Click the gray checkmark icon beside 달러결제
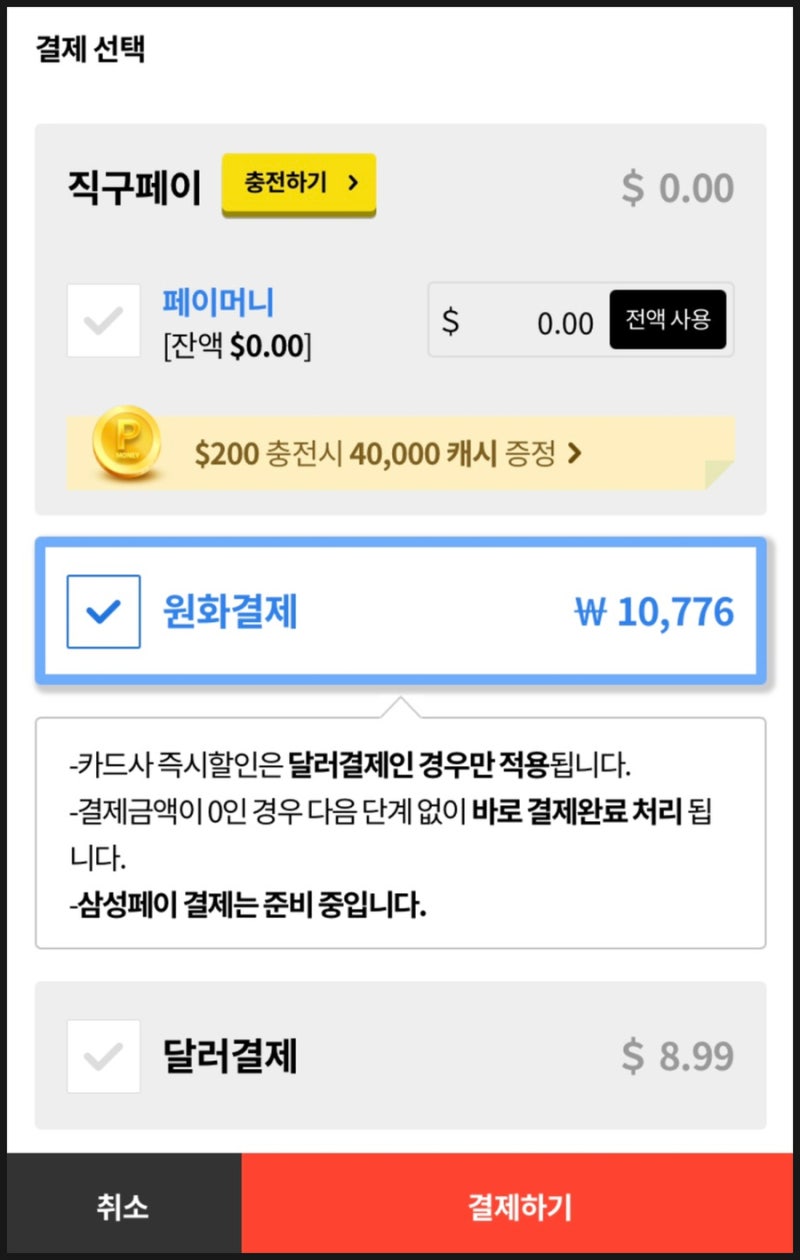Screen dimensions: 800x1260 (x=103, y=1057)
